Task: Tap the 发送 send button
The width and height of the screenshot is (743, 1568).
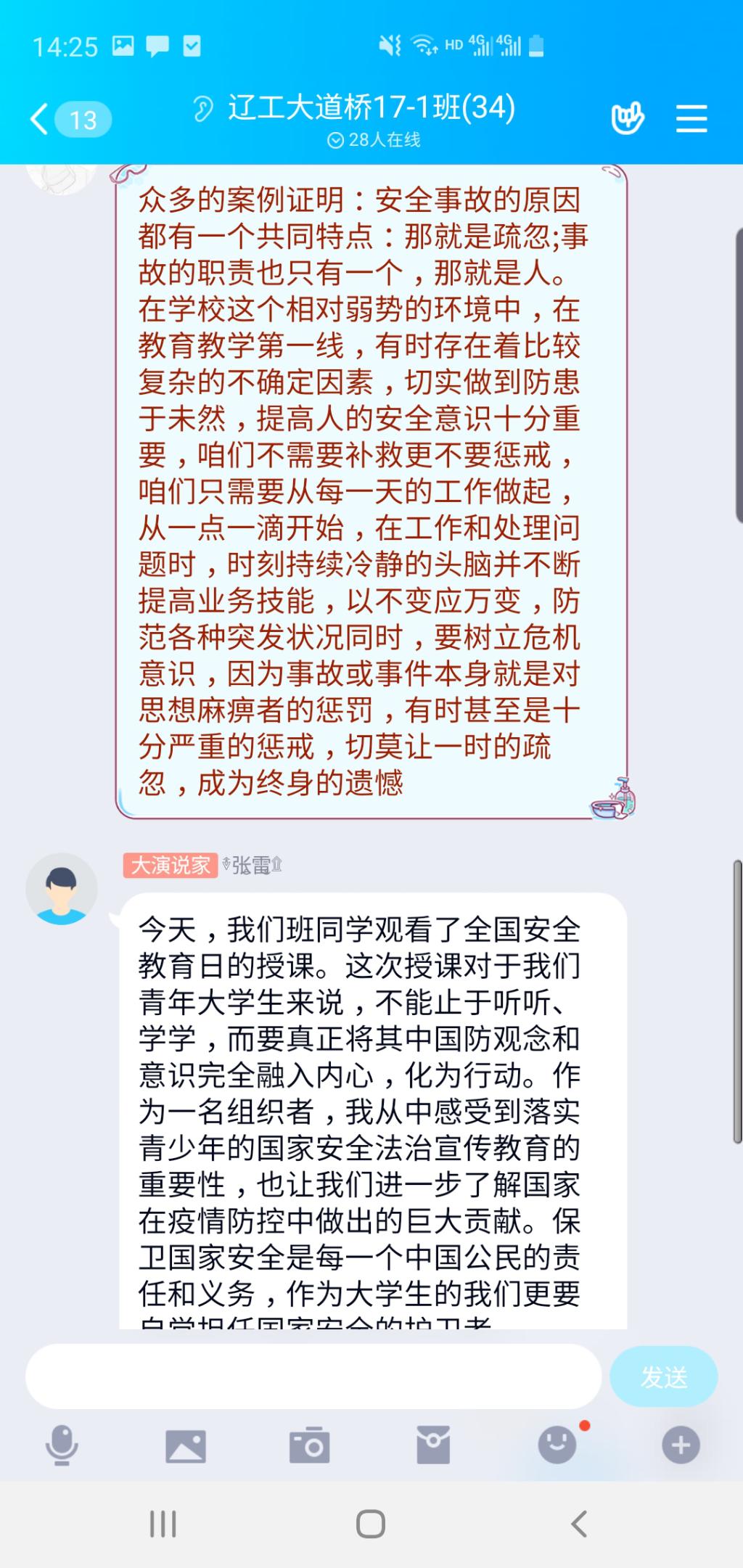Action: pos(663,1376)
